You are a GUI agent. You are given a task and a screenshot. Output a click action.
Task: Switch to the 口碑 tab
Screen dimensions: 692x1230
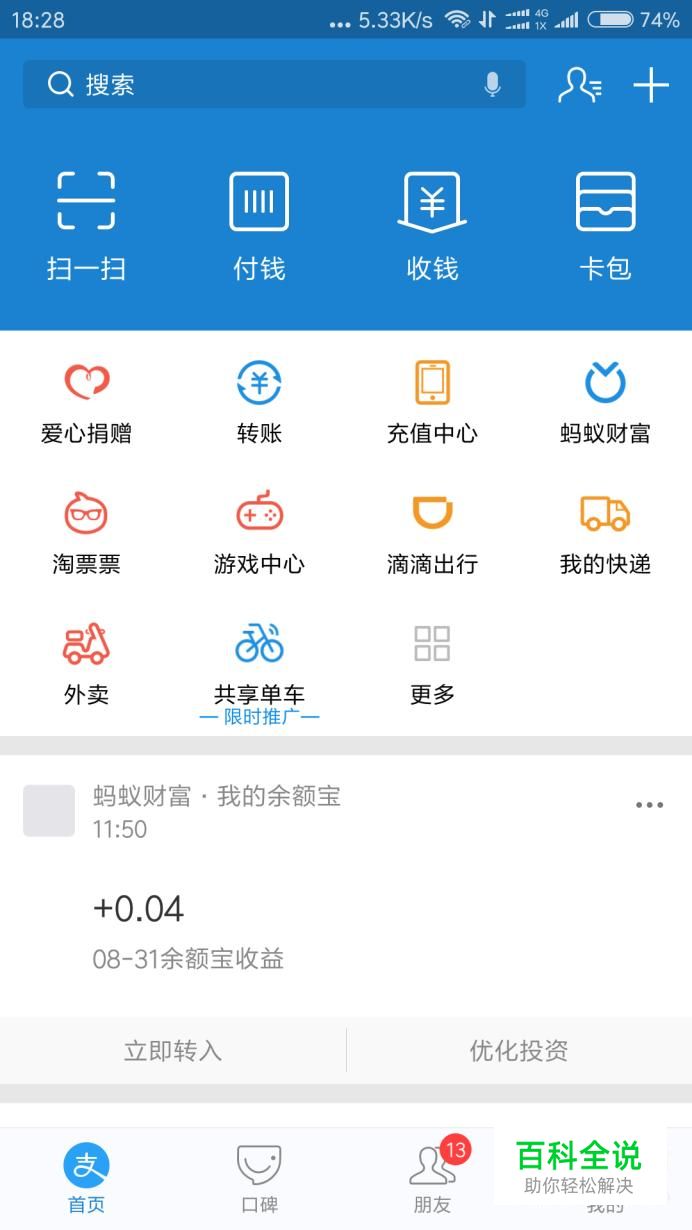pyautogui.click(x=259, y=1178)
